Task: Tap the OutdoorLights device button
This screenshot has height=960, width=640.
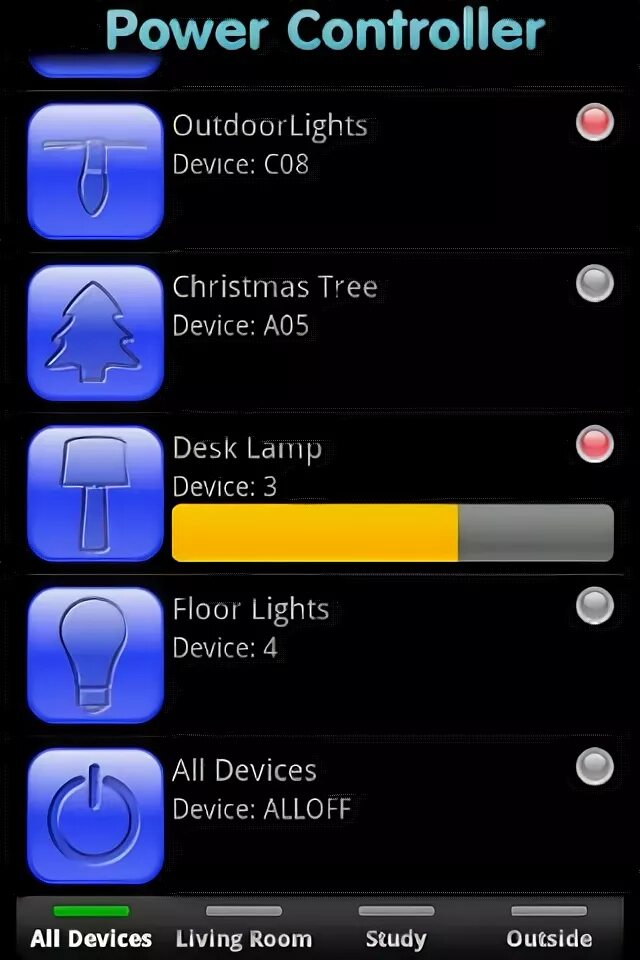Action: [x=95, y=171]
